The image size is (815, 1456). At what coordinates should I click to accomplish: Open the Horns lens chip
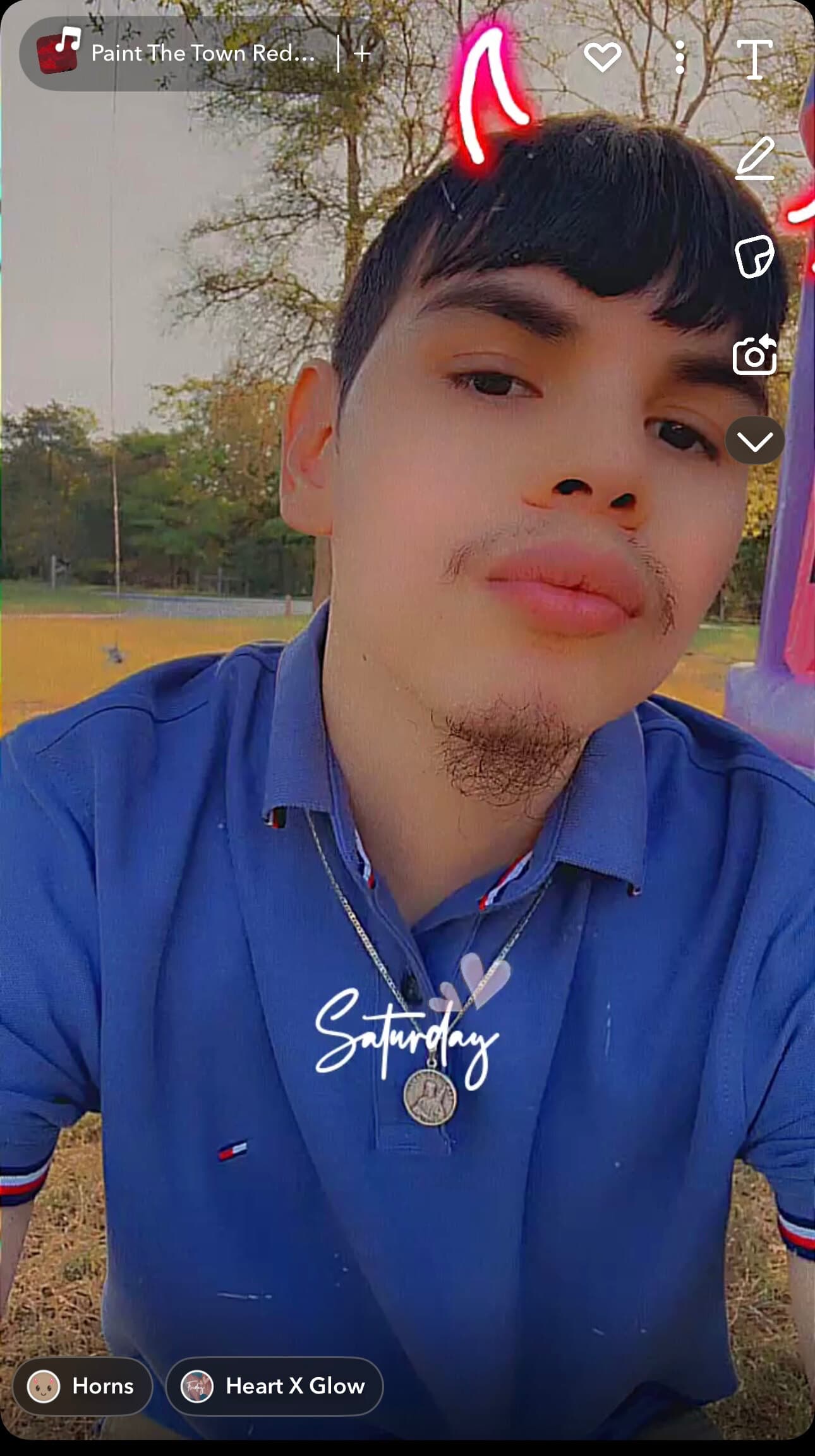[82, 1386]
